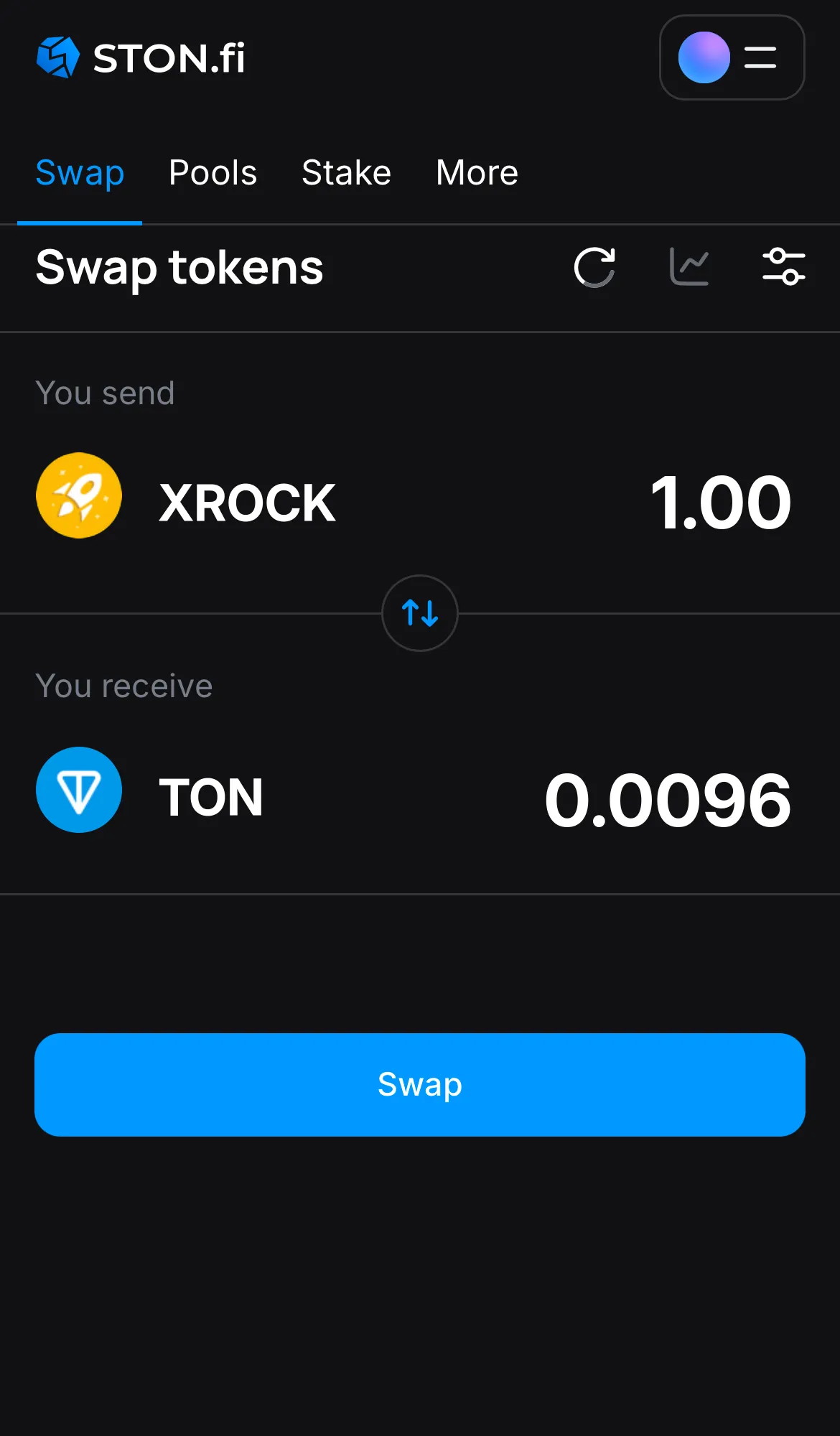Image resolution: width=840 pixels, height=1436 pixels.
Task: Click the STON.fi logo icon
Action: click(57, 57)
